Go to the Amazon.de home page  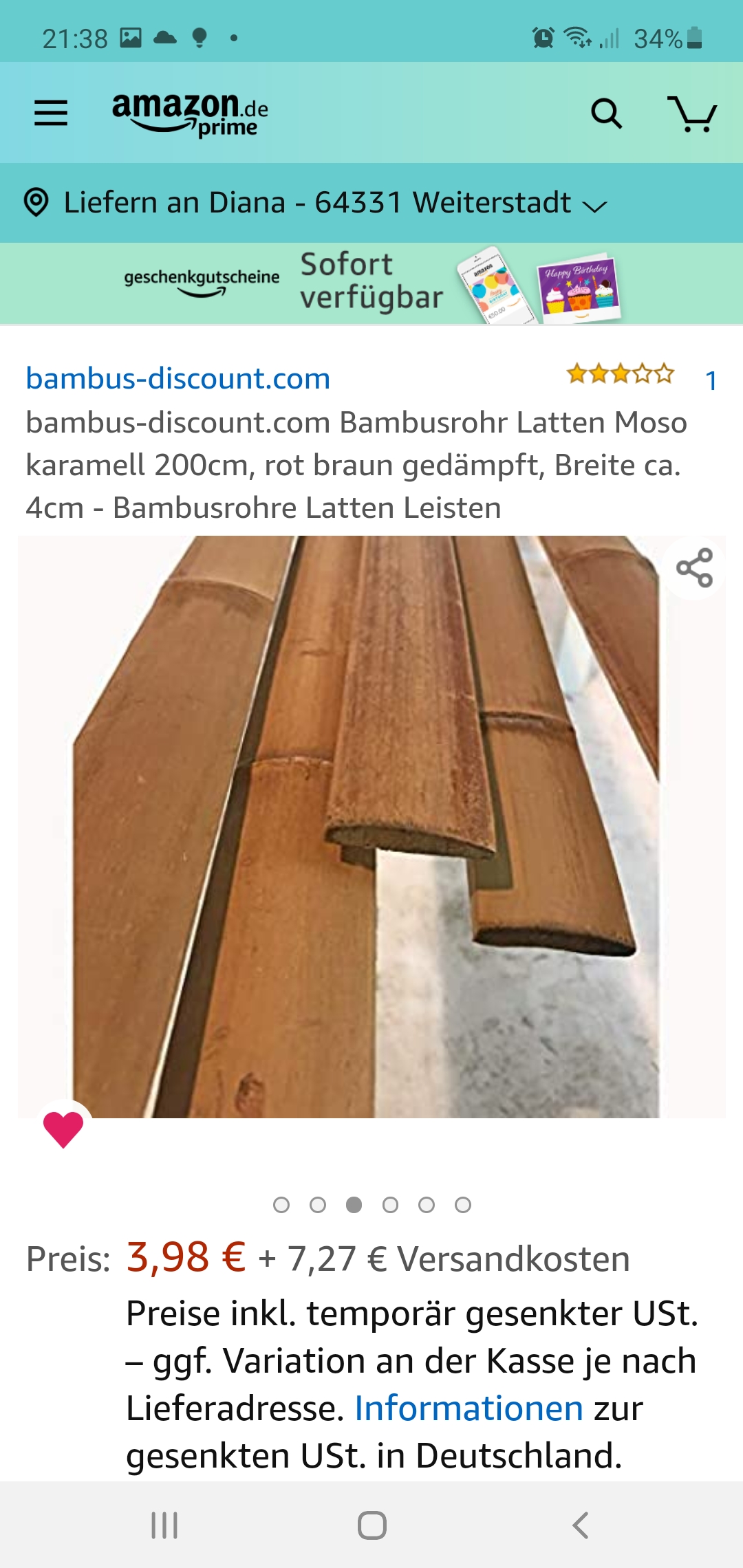point(190,113)
